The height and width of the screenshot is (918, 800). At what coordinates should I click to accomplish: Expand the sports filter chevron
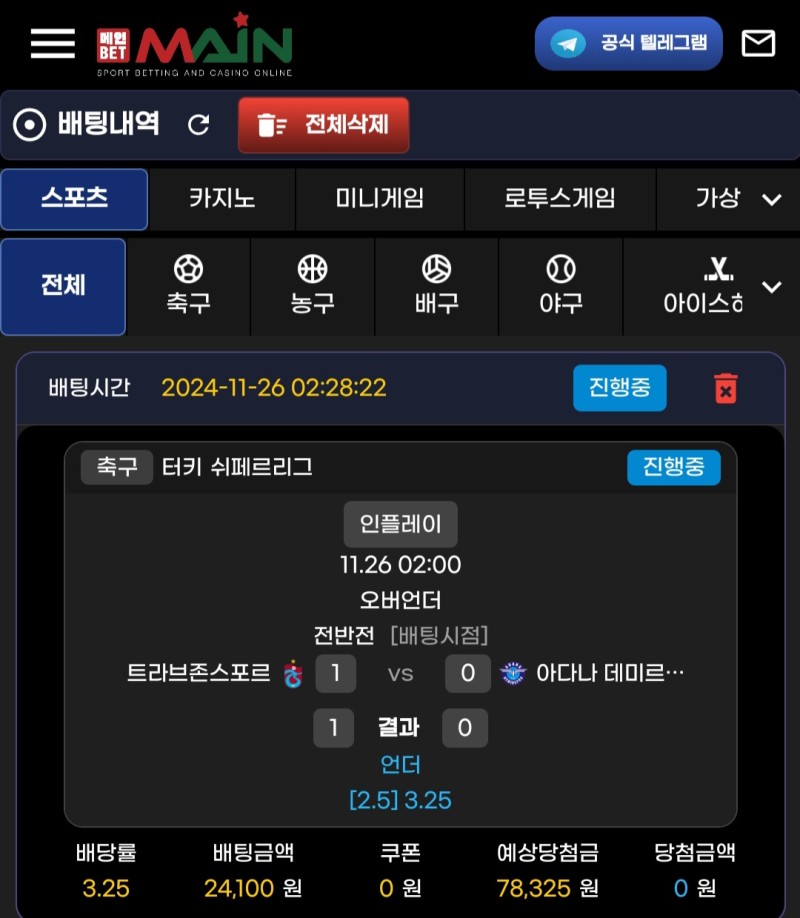[772, 287]
